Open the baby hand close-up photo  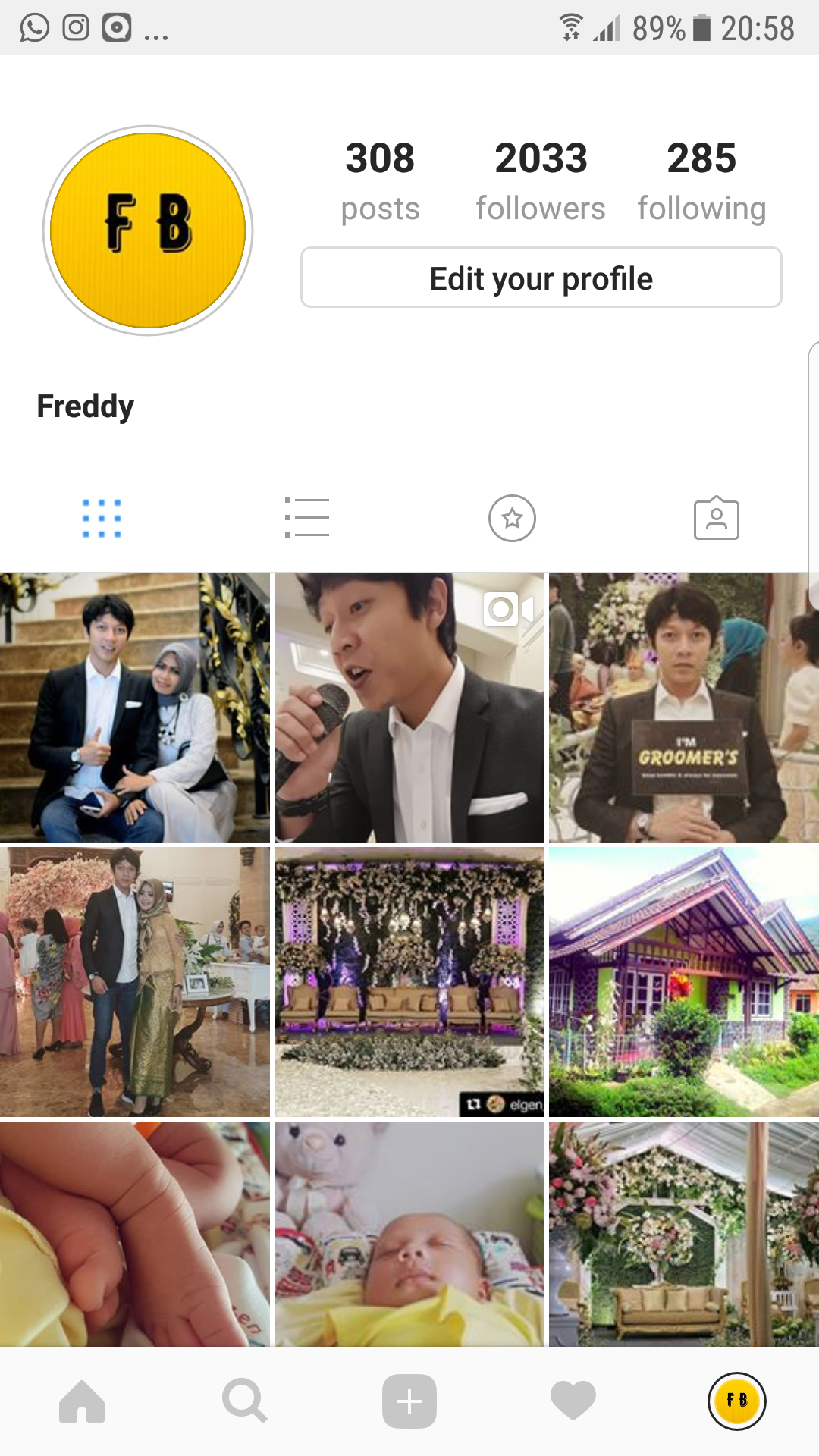point(135,1235)
